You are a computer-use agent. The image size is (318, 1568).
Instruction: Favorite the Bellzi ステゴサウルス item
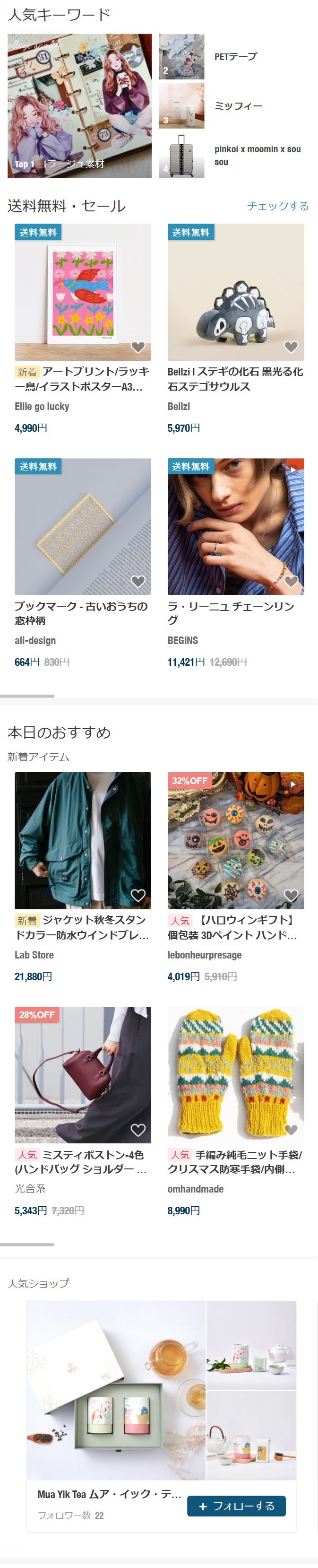(291, 347)
